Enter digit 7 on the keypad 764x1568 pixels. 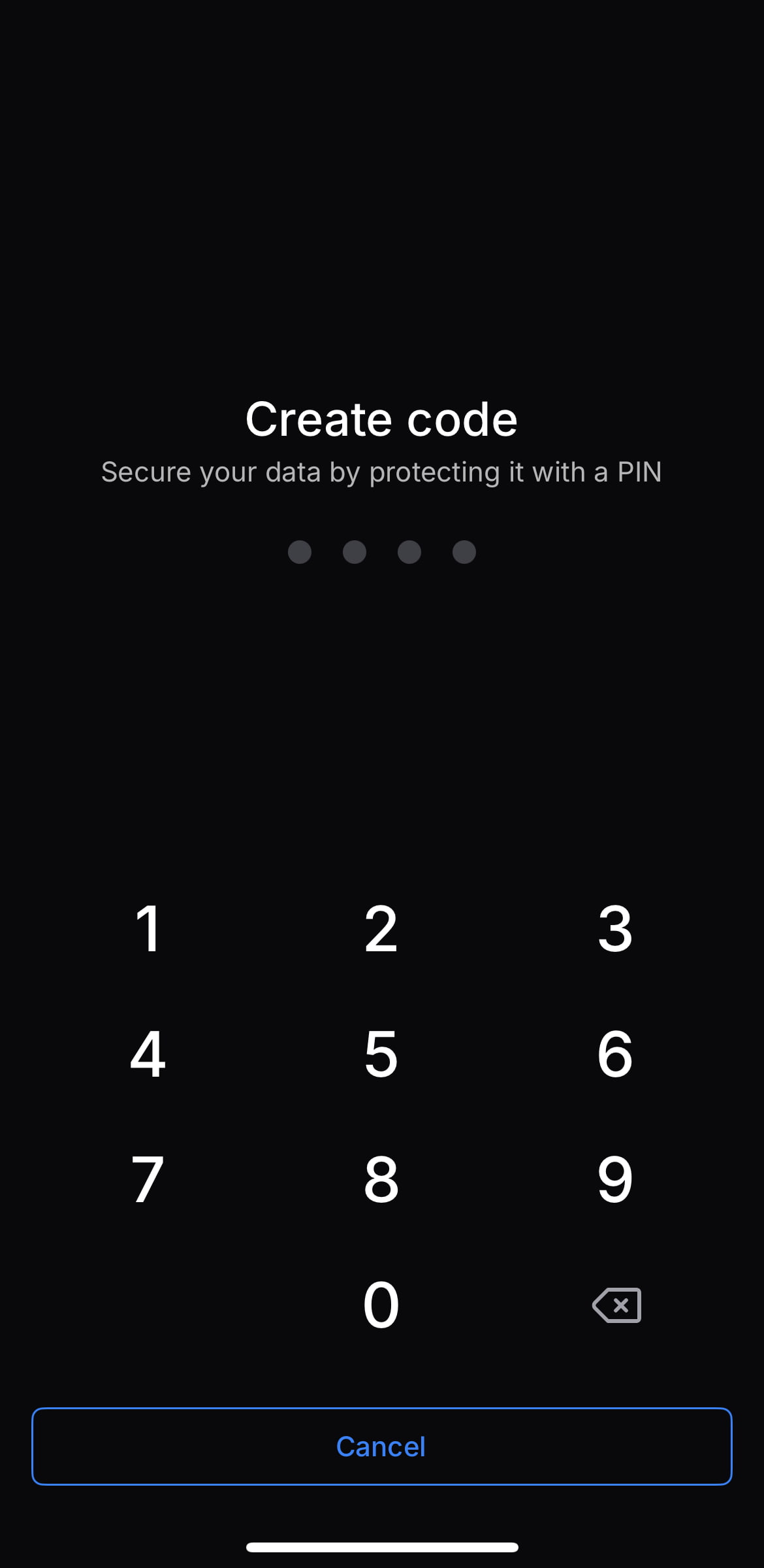[148, 1179]
